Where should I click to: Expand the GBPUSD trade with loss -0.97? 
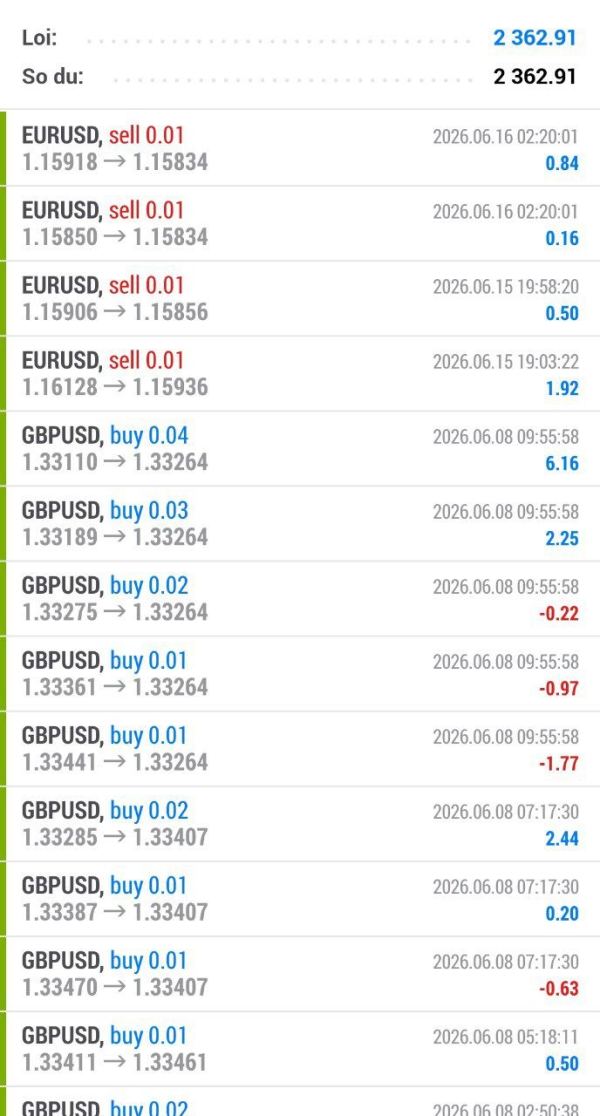pyautogui.click(x=300, y=674)
